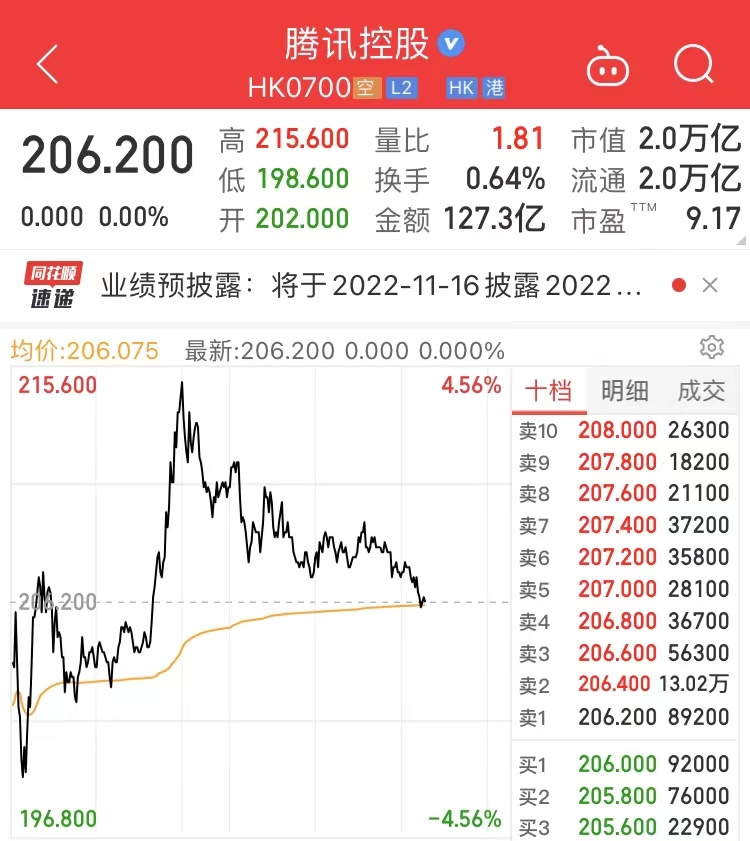Open stock search magnifier

tap(693, 65)
